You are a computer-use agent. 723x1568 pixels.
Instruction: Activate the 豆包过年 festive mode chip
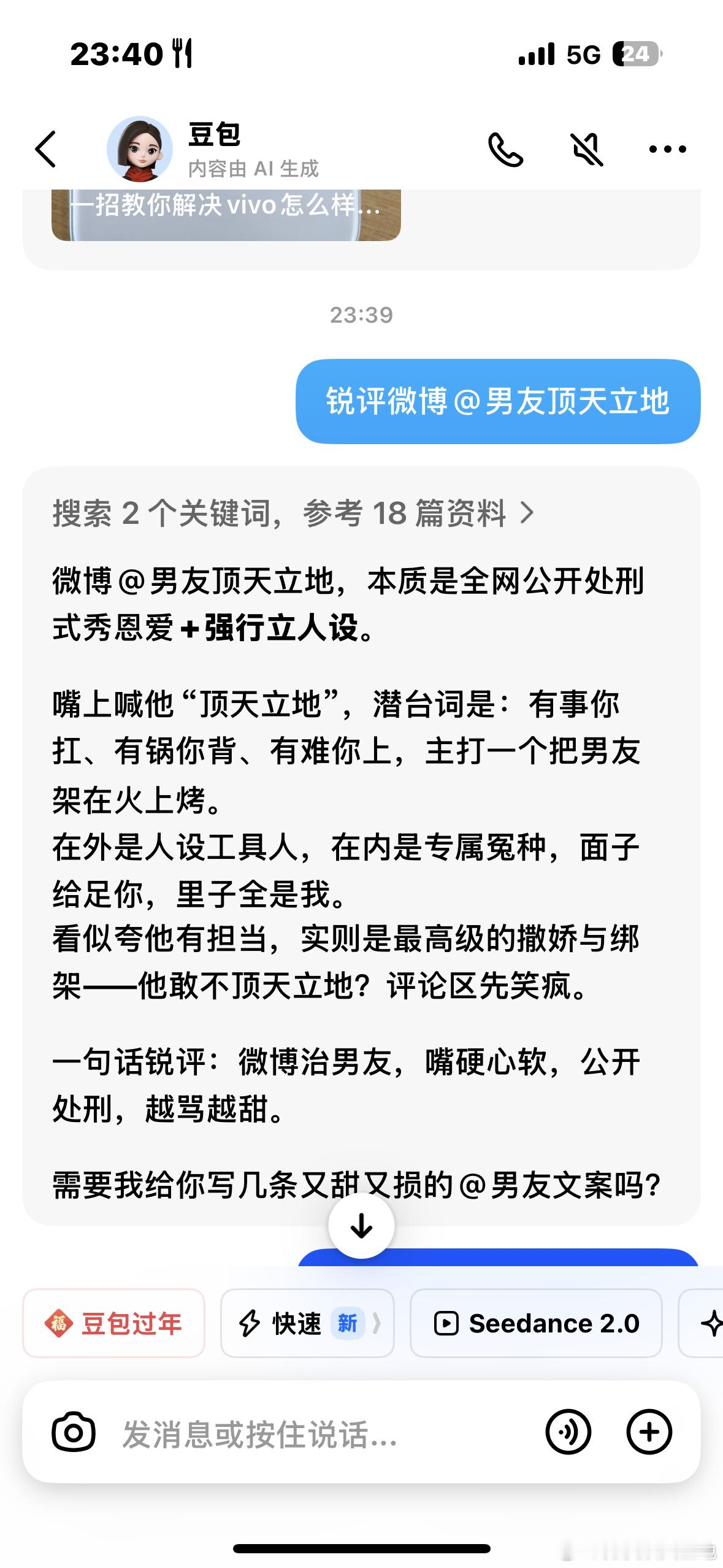(115, 1323)
